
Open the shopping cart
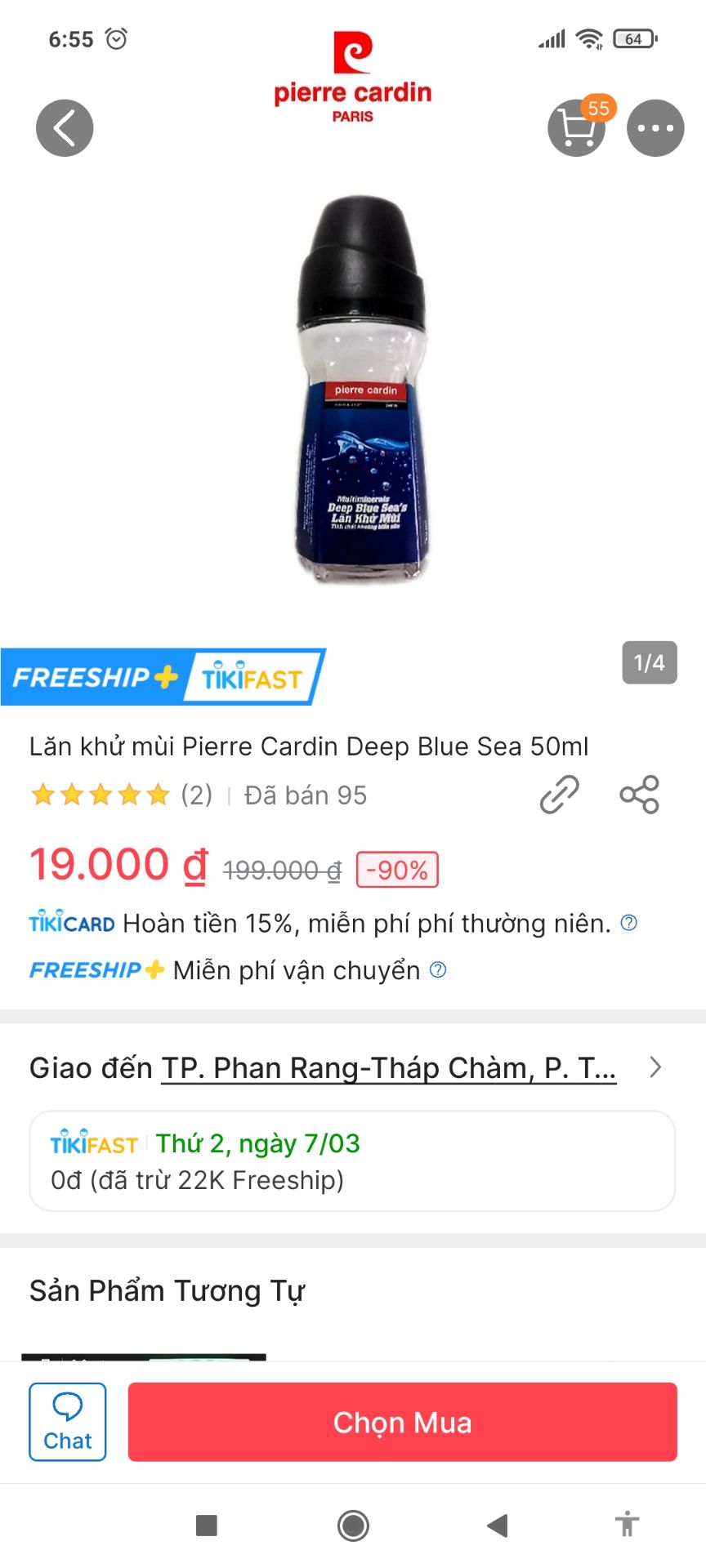click(576, 128)
